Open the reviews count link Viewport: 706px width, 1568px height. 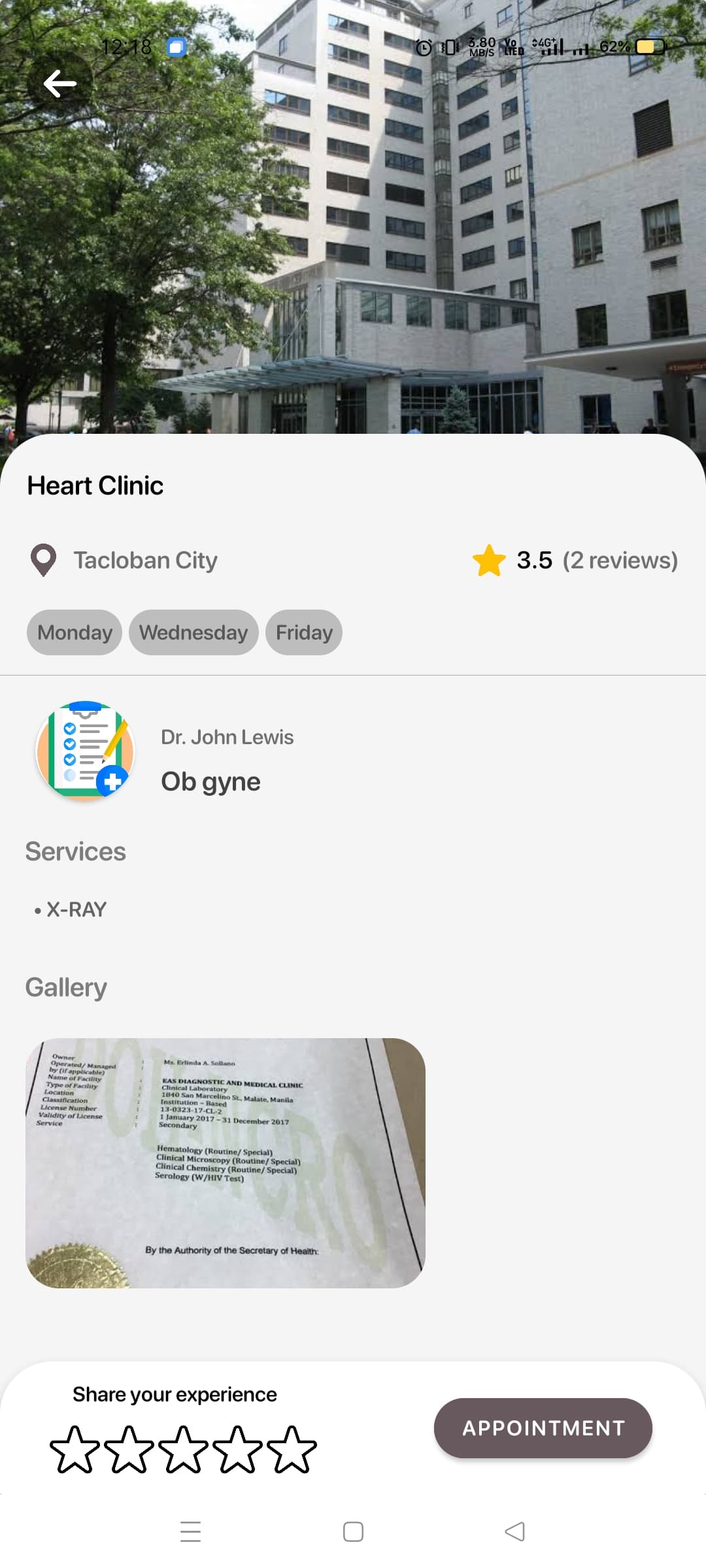[620, 559]
